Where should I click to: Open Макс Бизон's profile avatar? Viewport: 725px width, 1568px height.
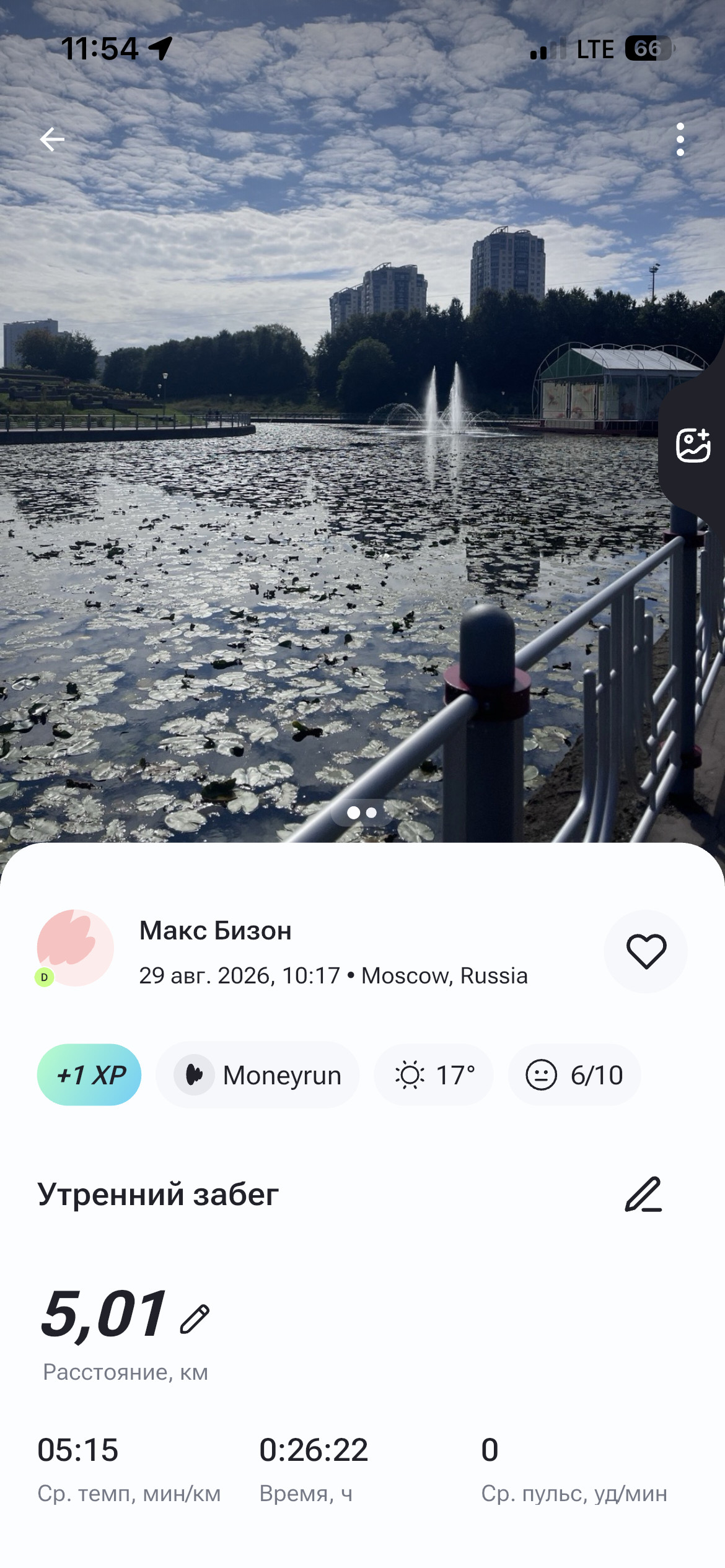[75, 948]
